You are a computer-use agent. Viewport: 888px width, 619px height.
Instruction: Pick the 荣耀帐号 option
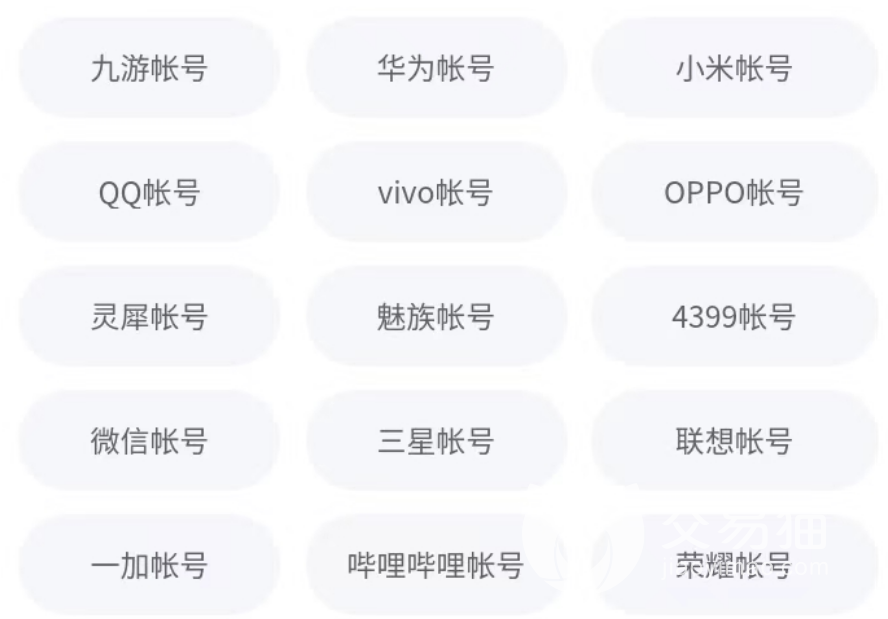734,565
